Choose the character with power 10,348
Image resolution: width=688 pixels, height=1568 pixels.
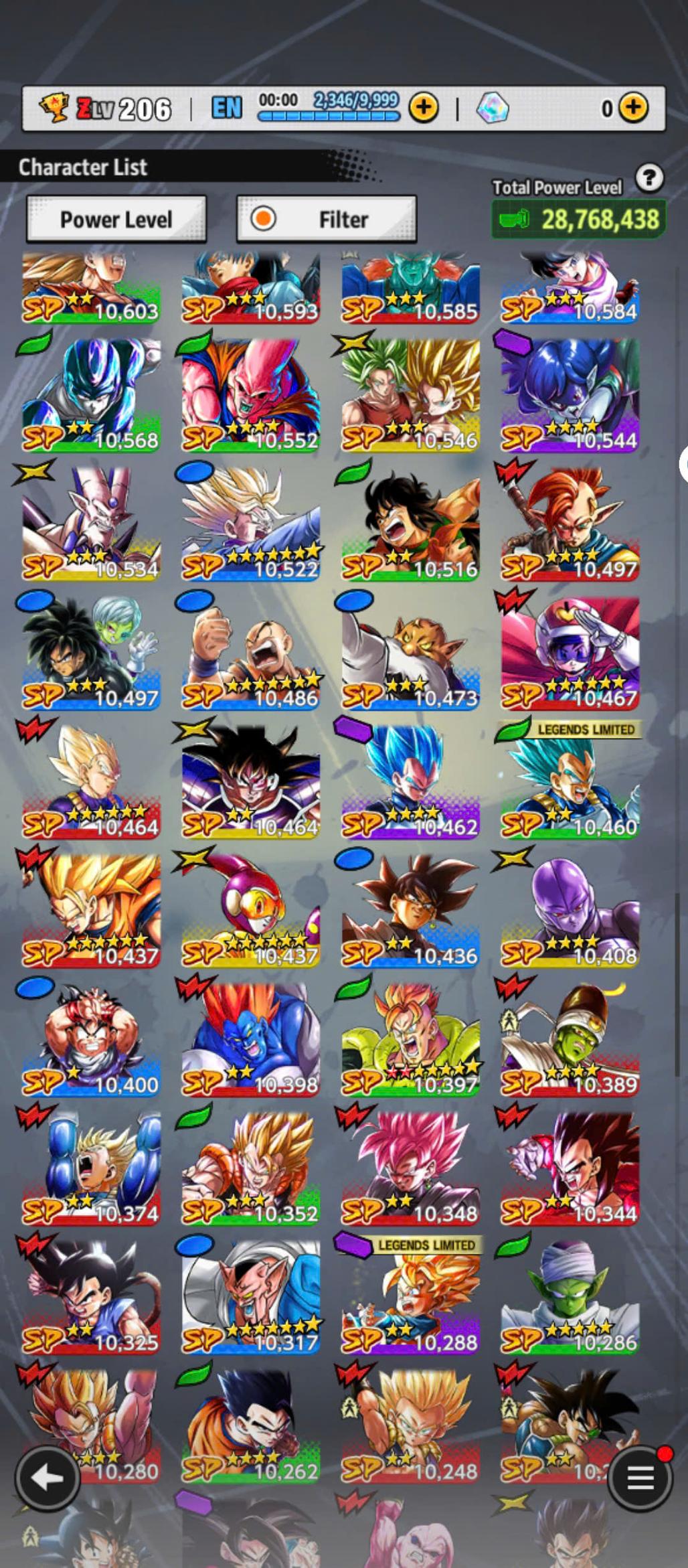(410, 1170)
